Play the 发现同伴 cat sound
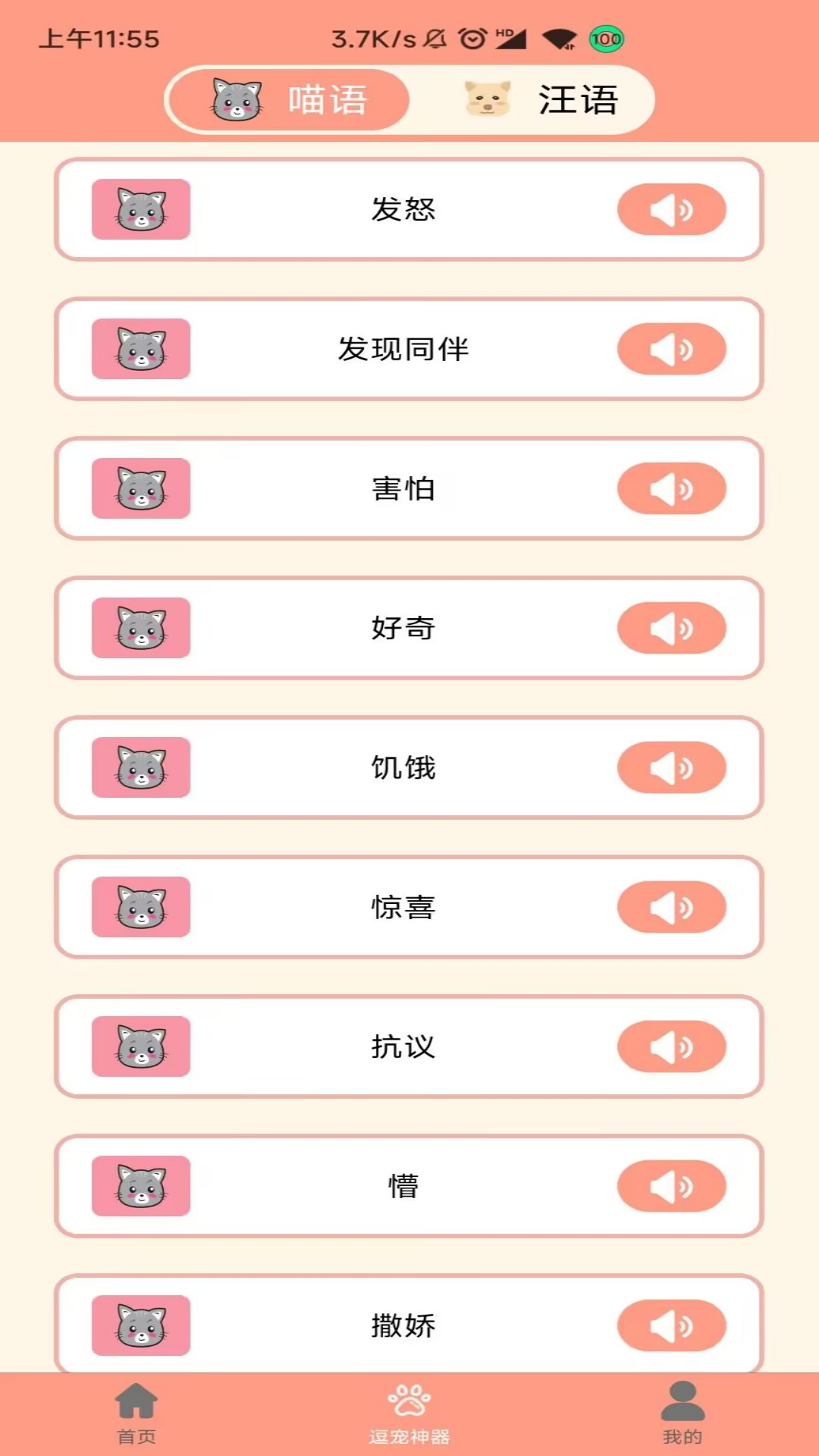This screenshot has height=1456, width=819. pos(671,349)
